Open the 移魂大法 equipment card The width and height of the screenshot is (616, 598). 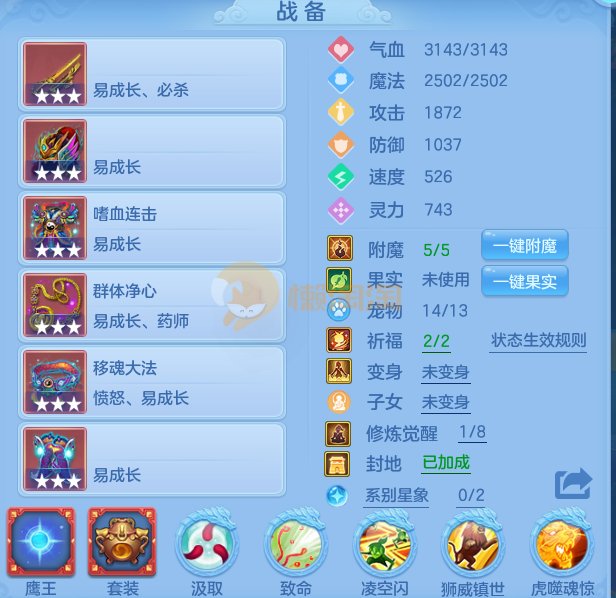click(x=153, y=382)
